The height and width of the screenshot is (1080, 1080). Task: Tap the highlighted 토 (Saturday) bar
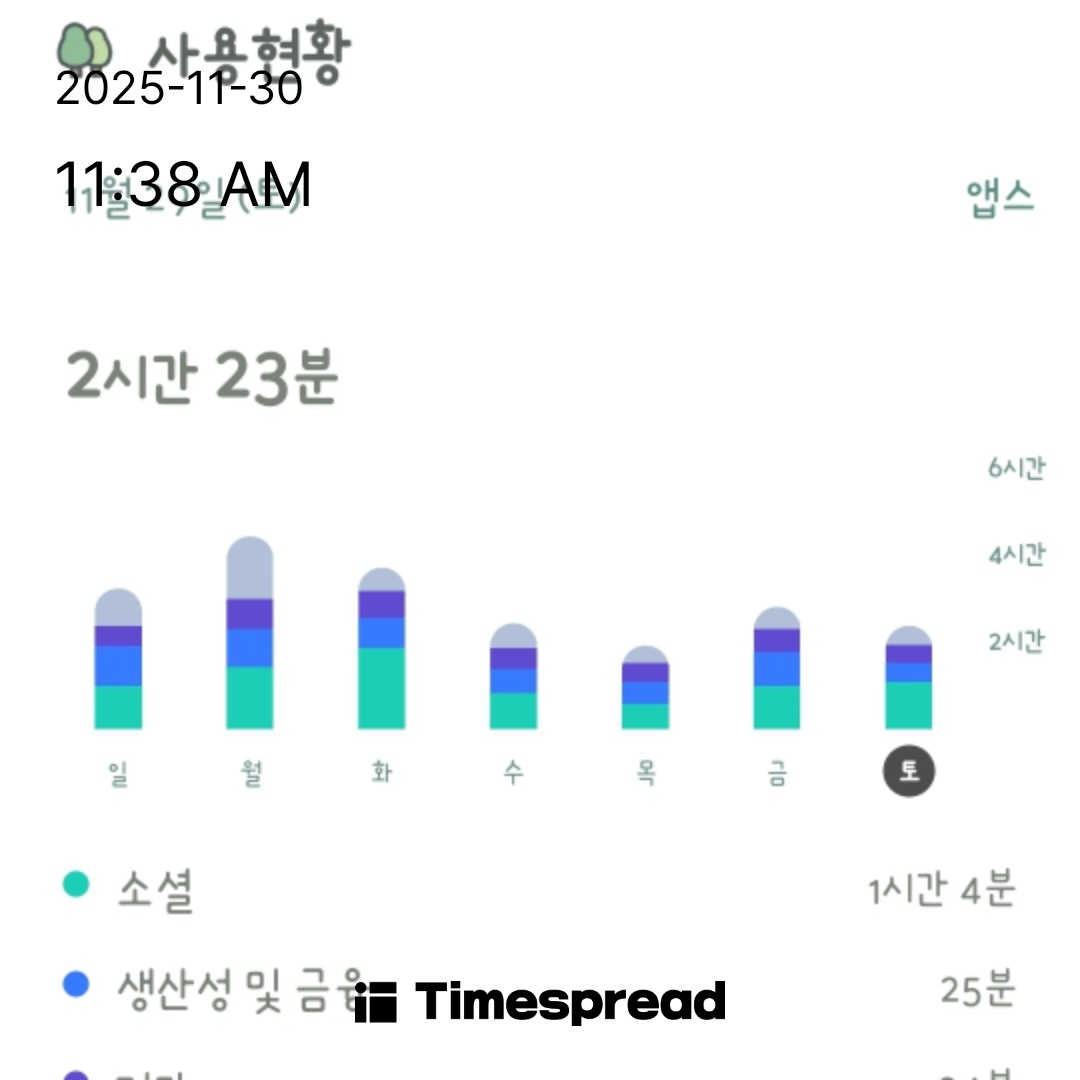pyautogui.click(x=908, y=680)
